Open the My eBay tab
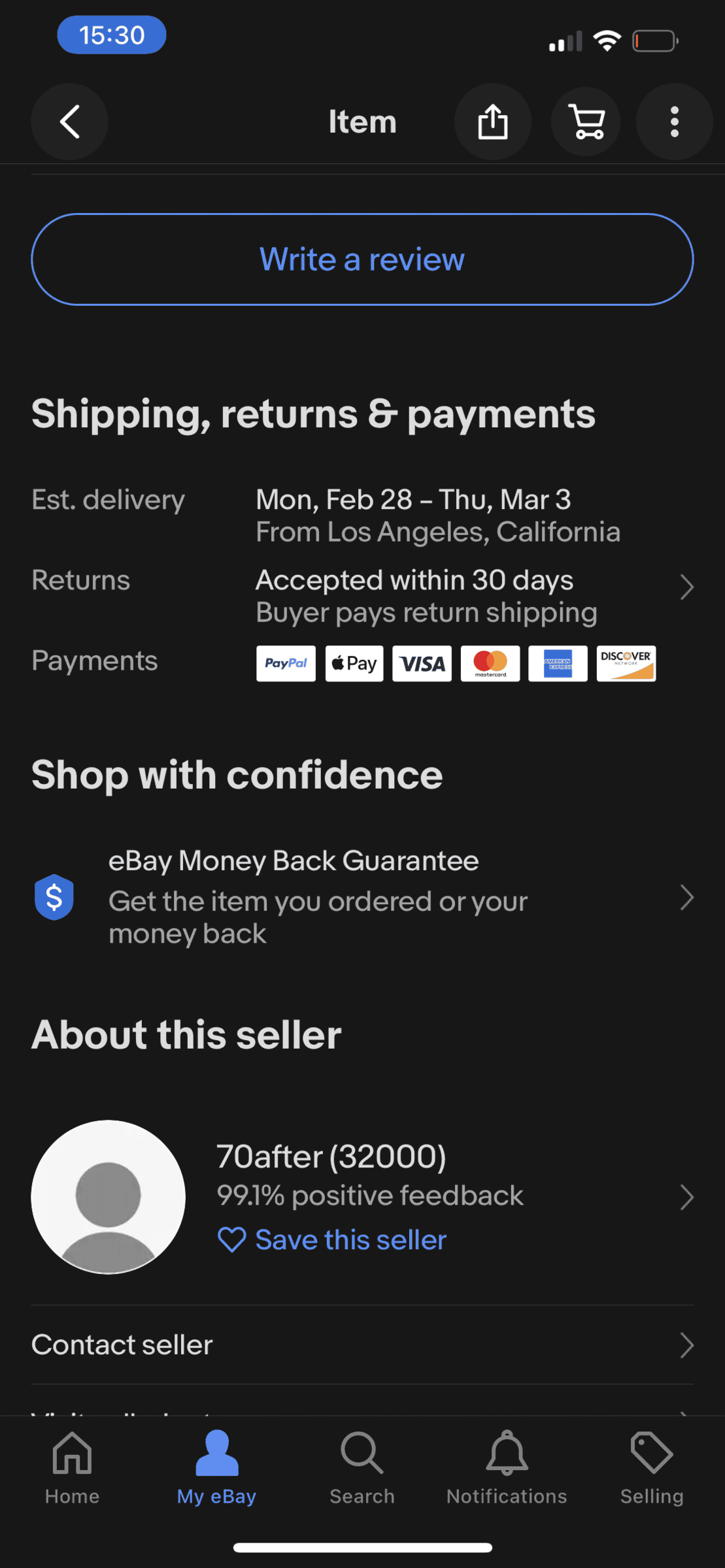 point(216,1467)
